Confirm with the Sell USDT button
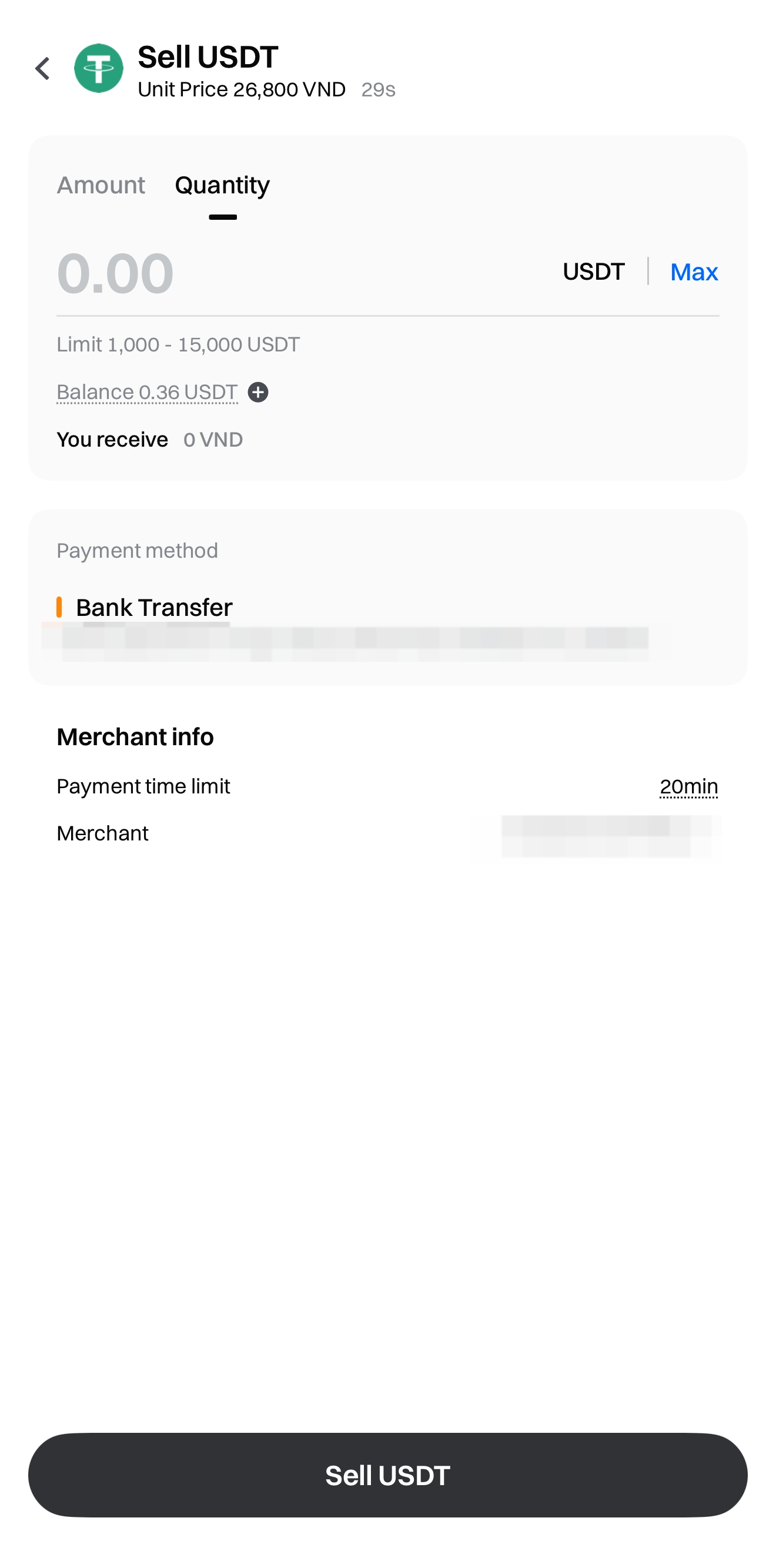The image size is (776, 1568). [x=387, y=1475]
